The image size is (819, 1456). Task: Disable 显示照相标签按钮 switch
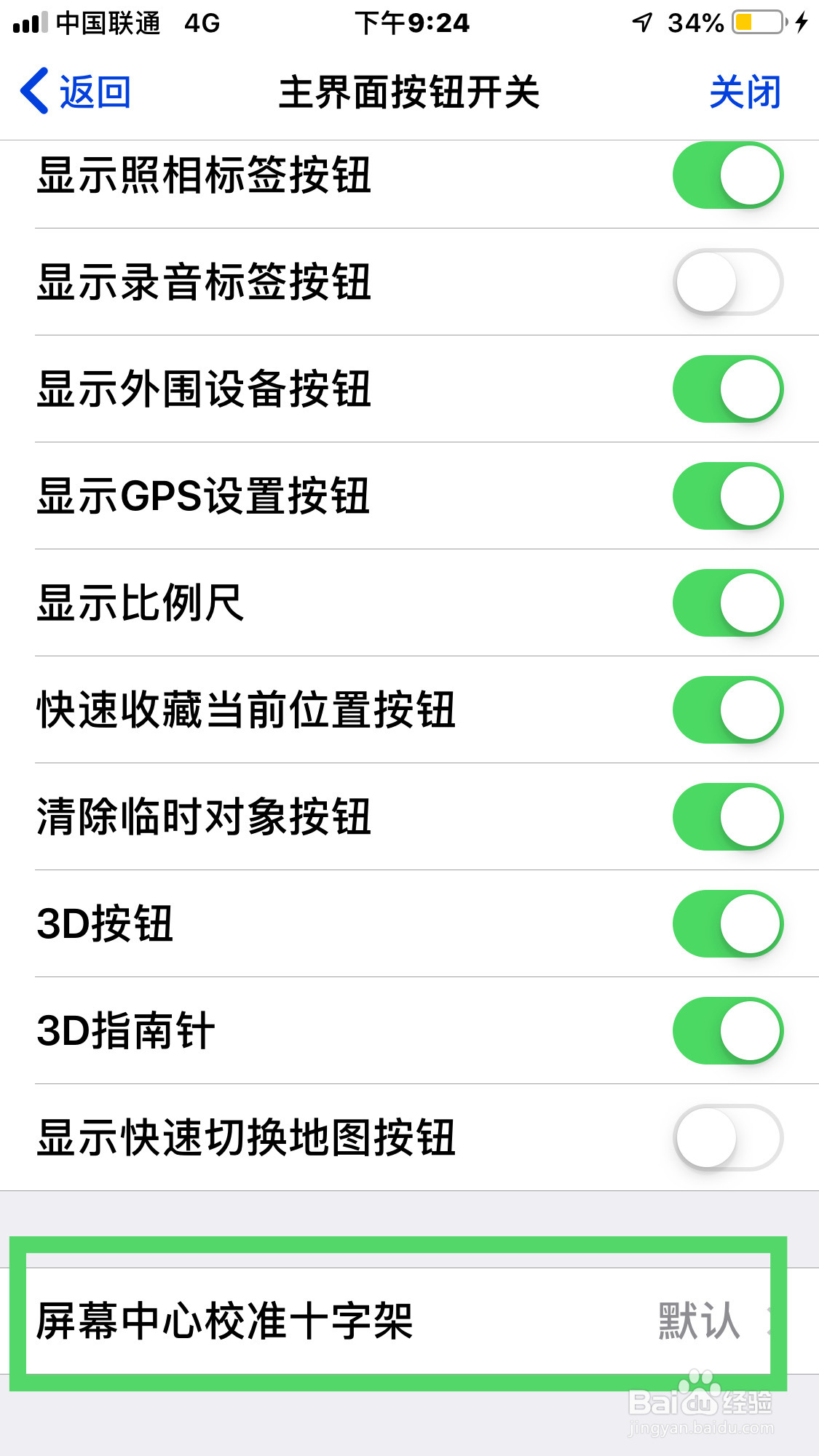(727, 175)
